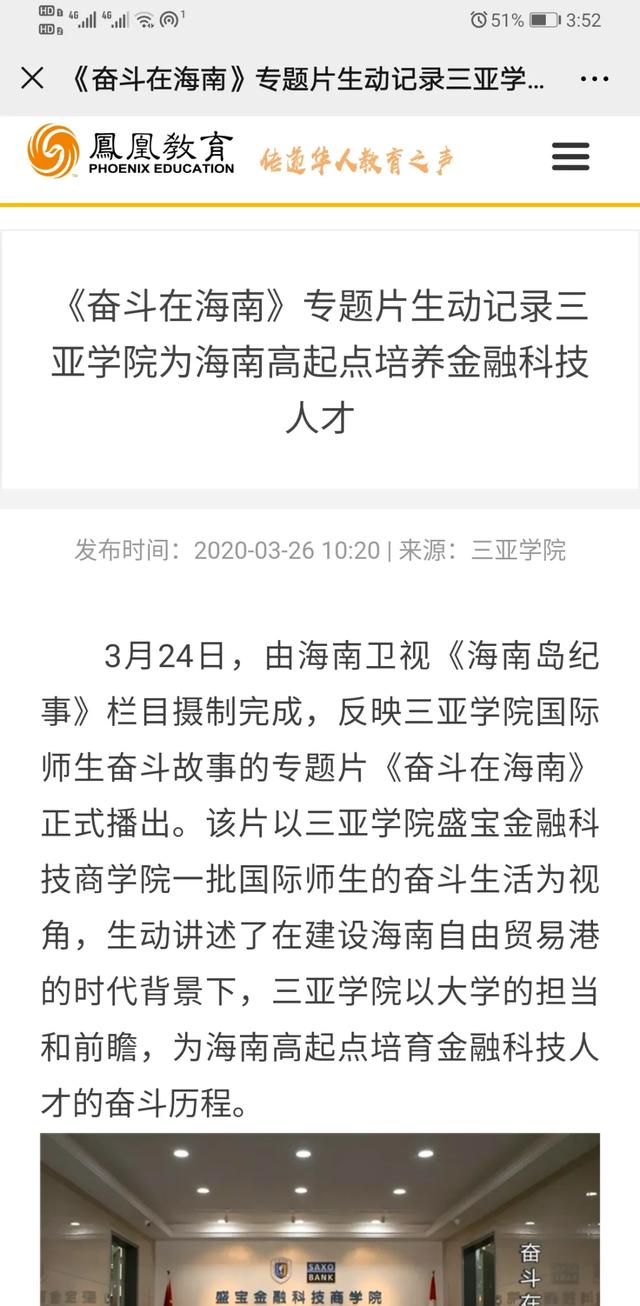Open the hamburger navigation menu
The image size is (640, 1306).
click(x=570, y=156)
